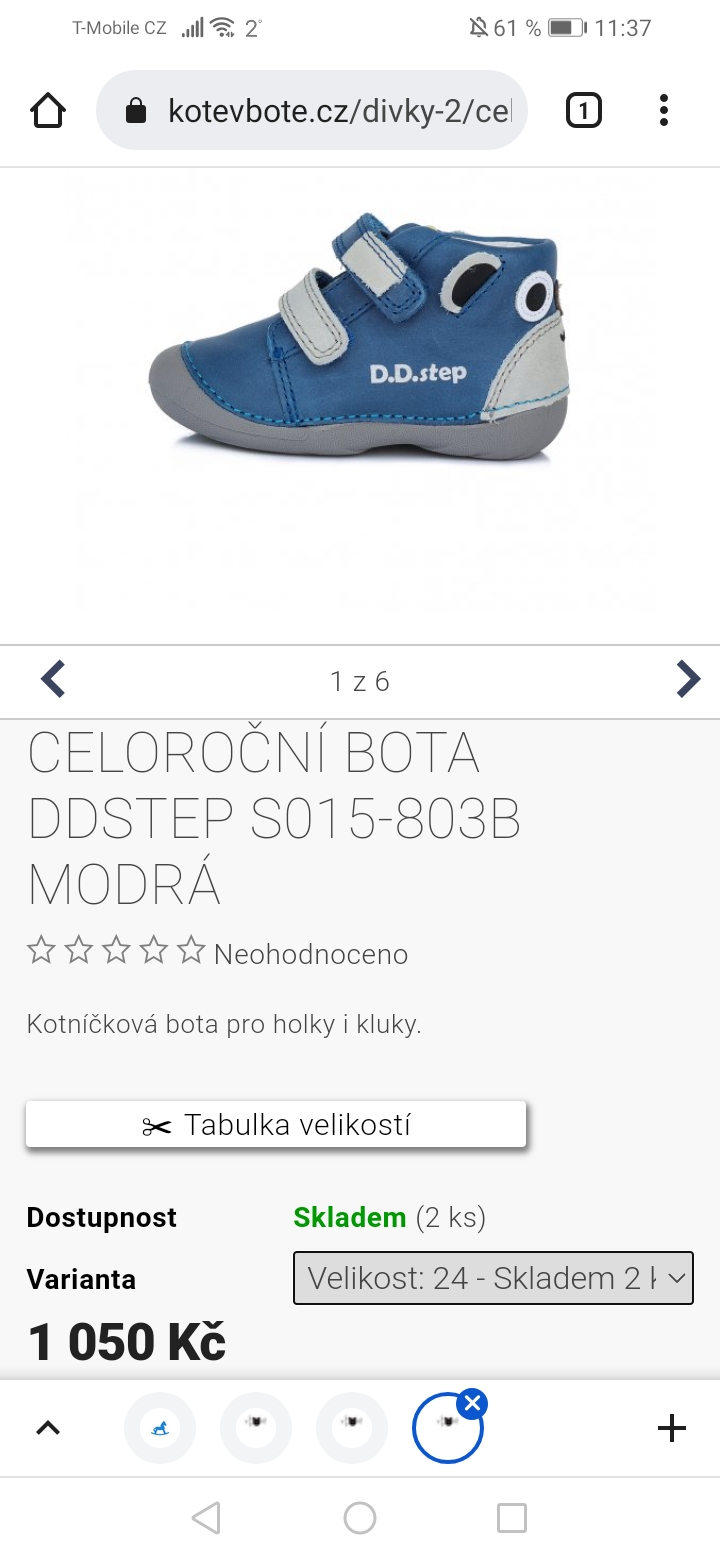This screenshot has height=1560, width=720.
Task: Add a new tab to the group
Action: click(x=671, y=1428)
